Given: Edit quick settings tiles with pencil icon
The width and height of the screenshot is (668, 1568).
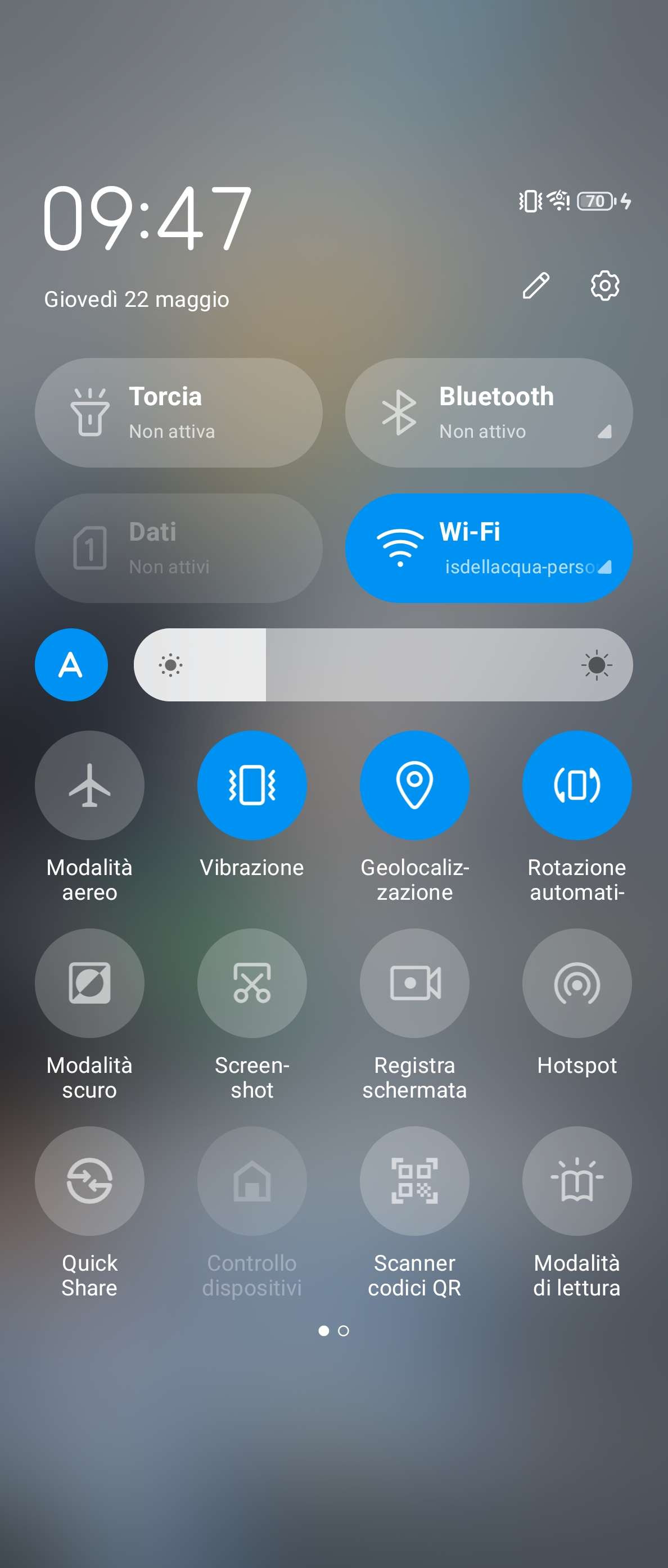Looking at the screenshot, I should pyautogui.click(x=536, y=285).
